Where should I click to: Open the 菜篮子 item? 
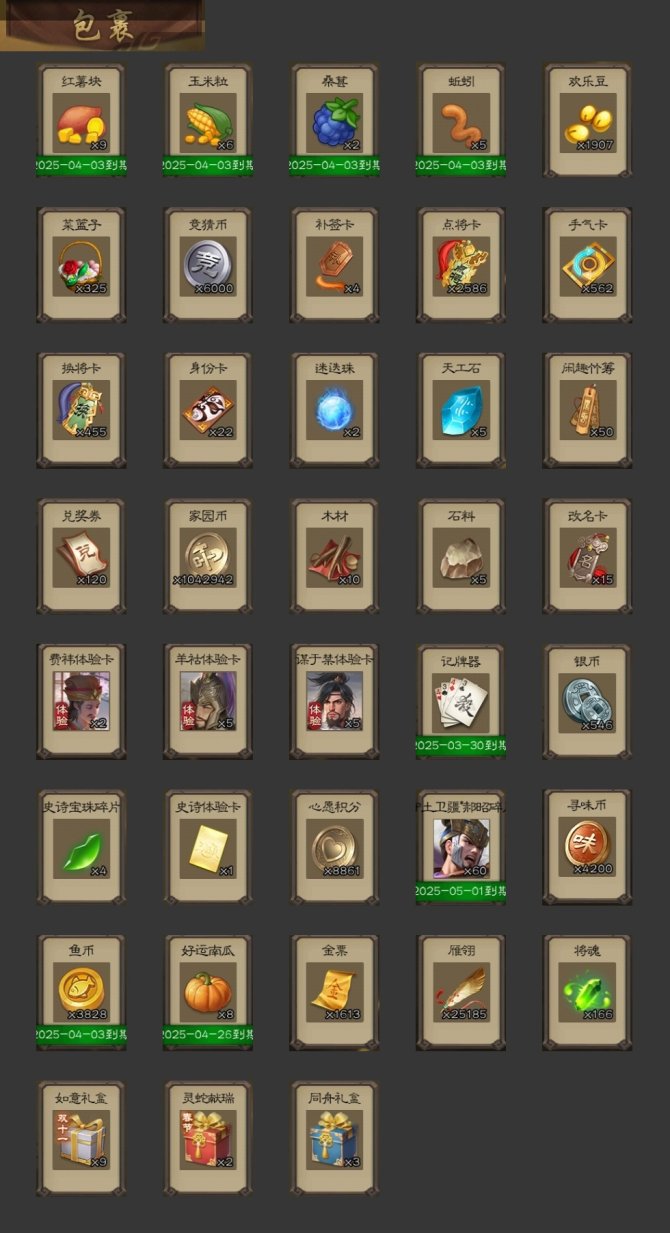pyautogui.click(x=81, y=267)
